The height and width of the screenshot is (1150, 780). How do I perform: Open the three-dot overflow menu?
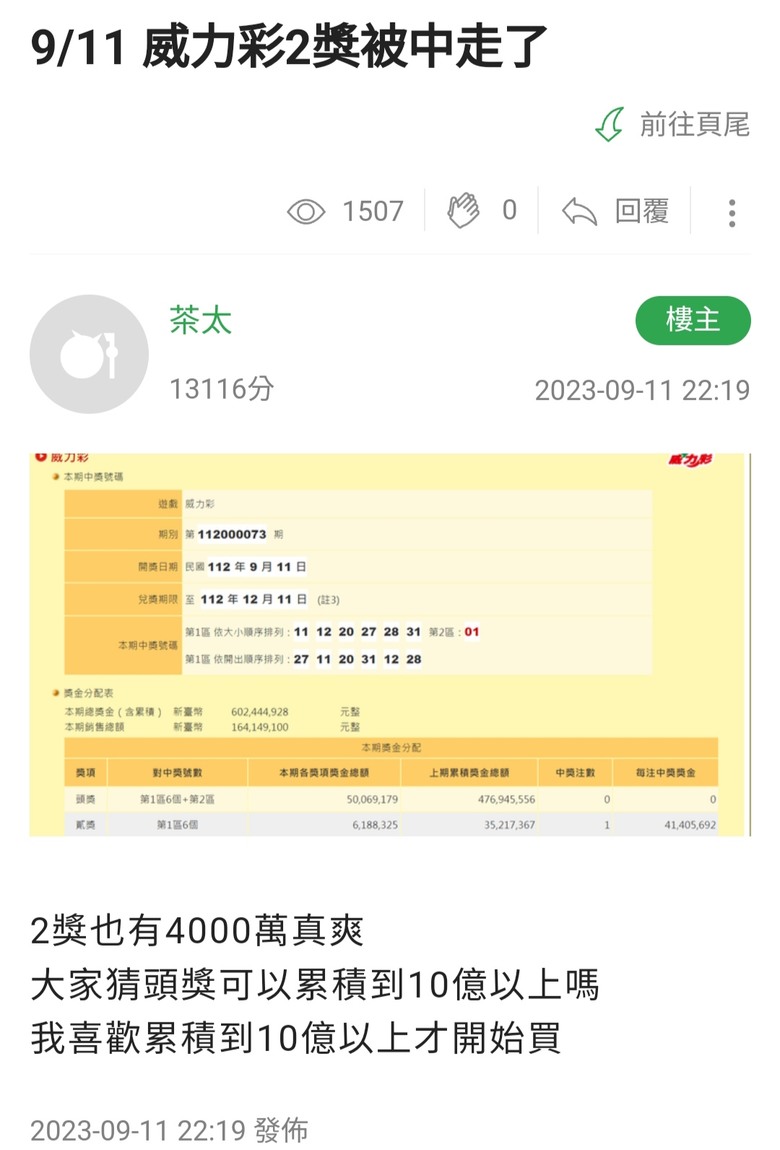click(732, 212)
